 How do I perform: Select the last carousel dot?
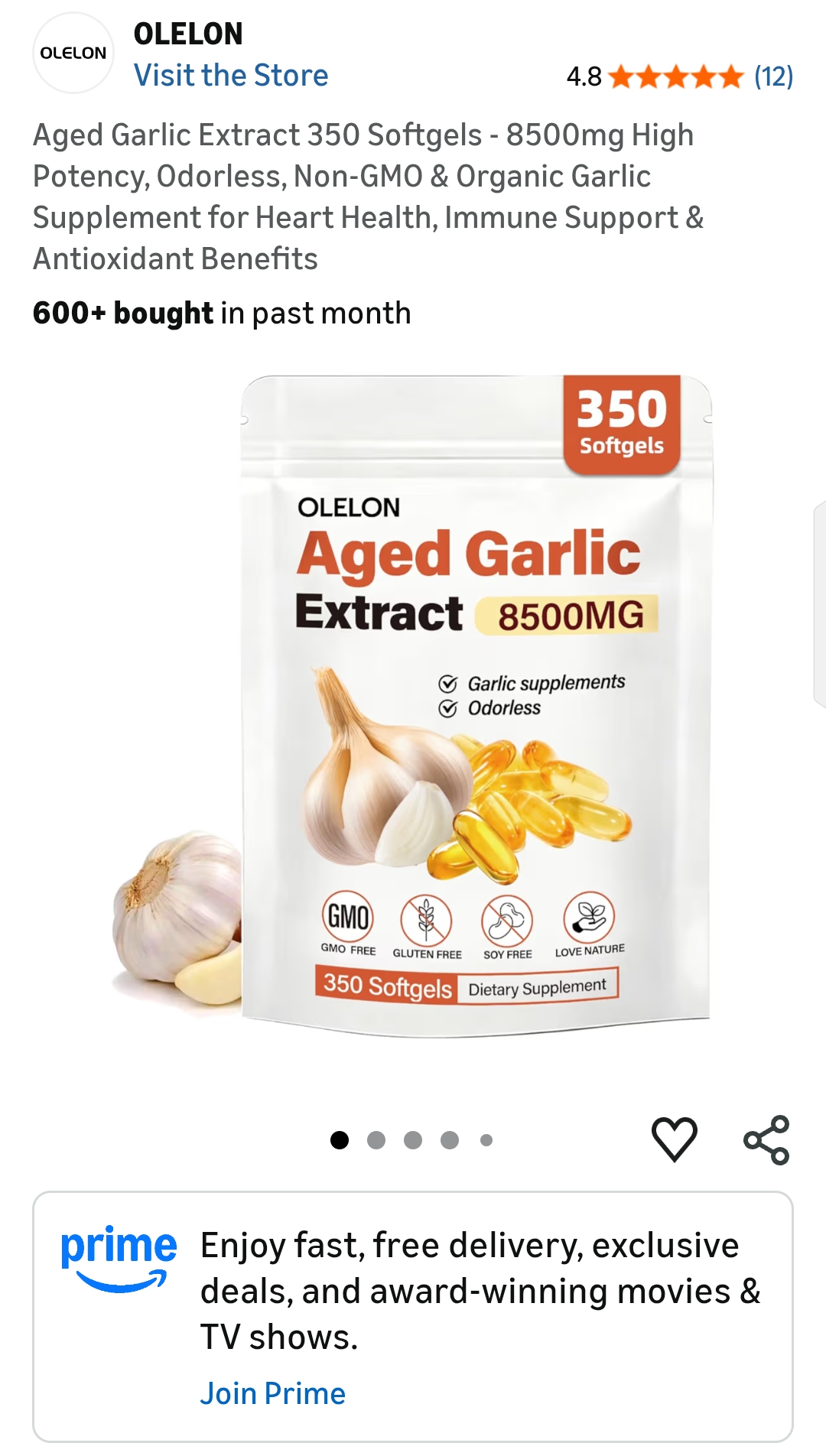(x=485, y=1139)
